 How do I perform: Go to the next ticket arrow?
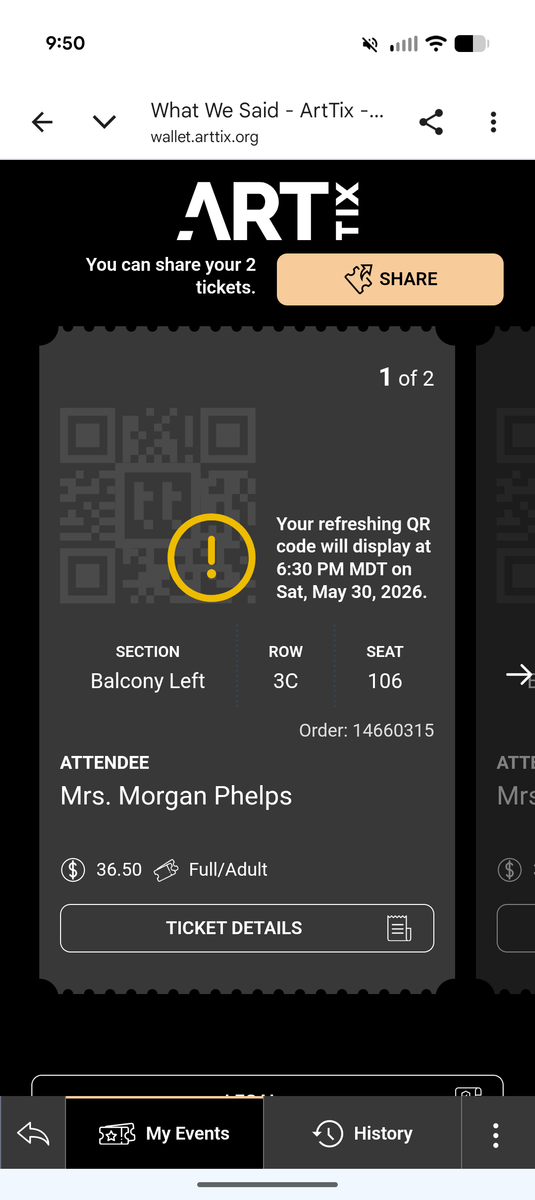coord(519,676)
